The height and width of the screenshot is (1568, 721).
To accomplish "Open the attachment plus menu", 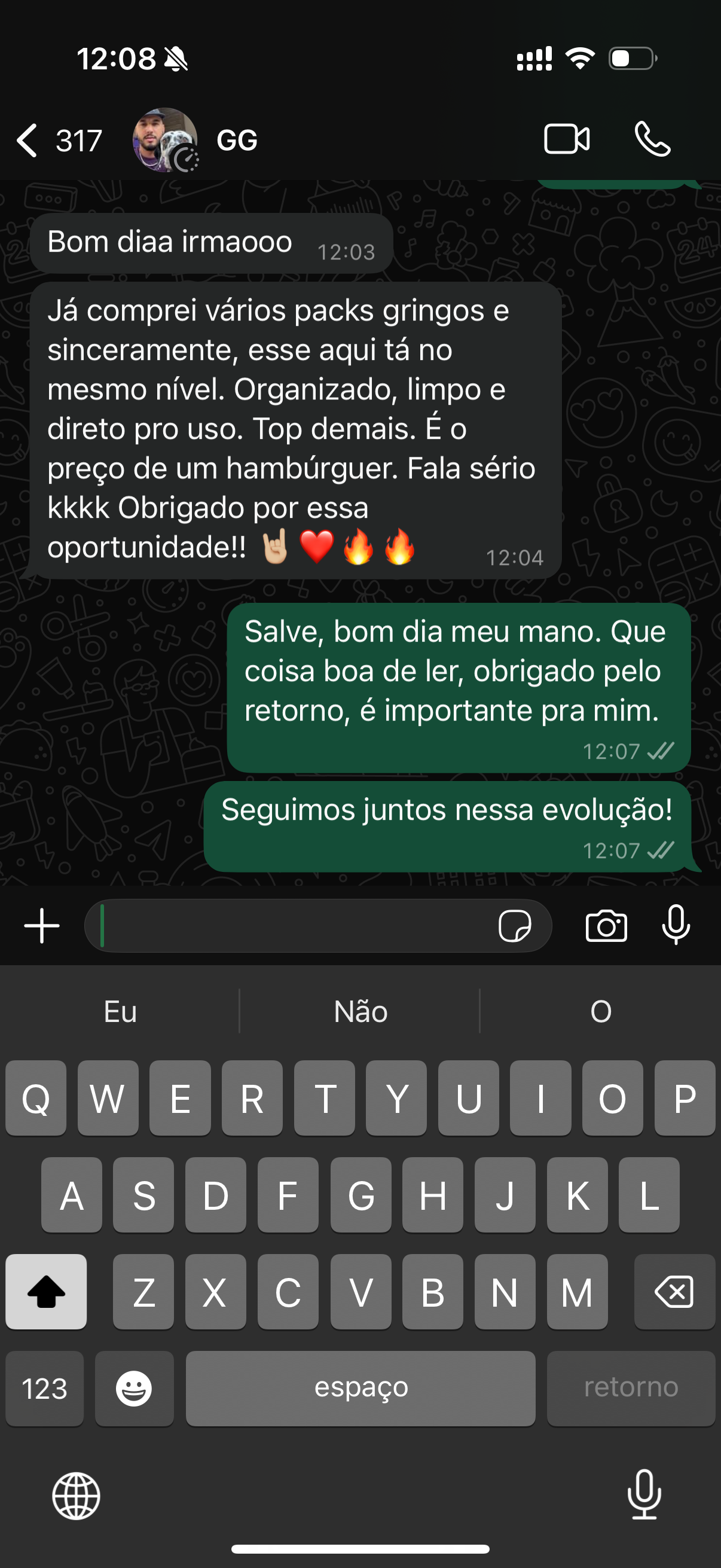I will point(41,926).
